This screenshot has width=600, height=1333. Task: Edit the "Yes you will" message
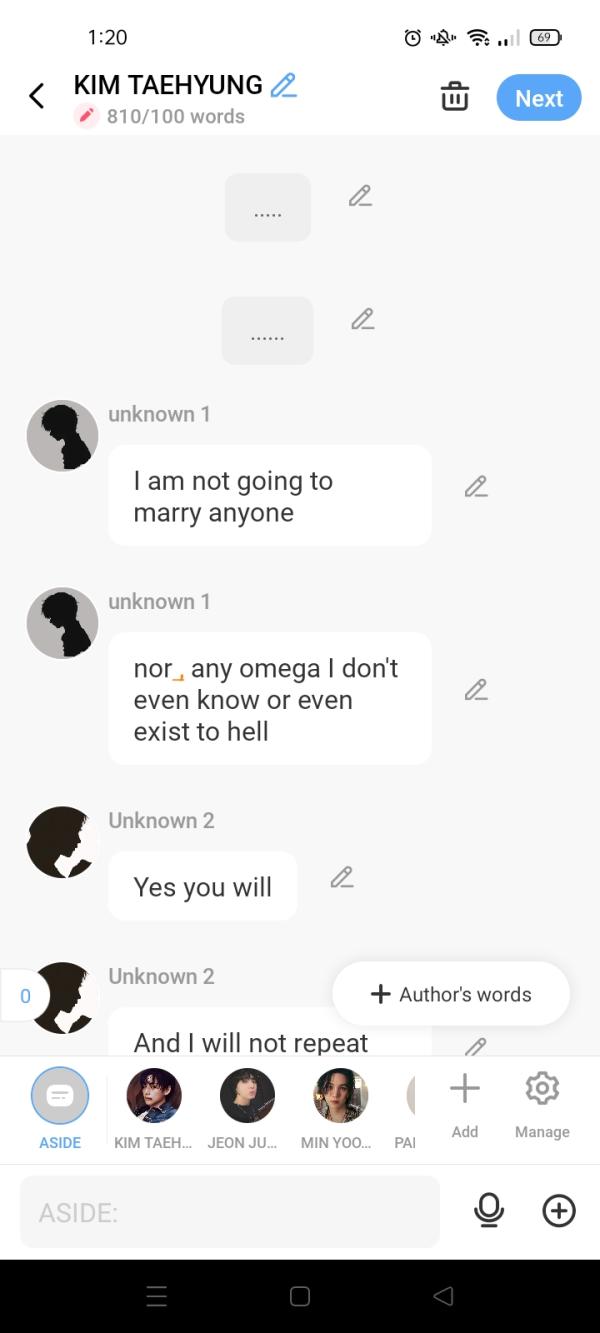point(342,878)
